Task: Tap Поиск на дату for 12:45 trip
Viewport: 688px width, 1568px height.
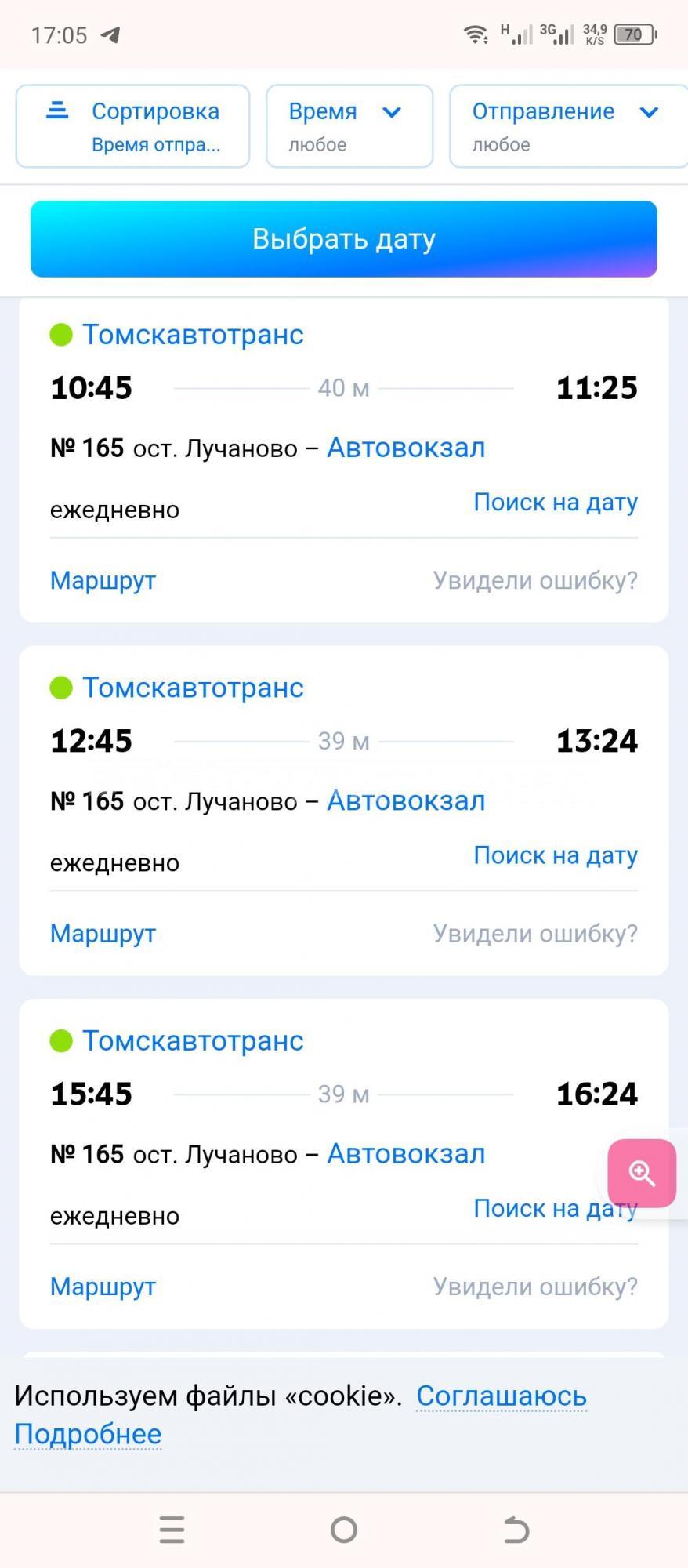Action: coord(555,855)
